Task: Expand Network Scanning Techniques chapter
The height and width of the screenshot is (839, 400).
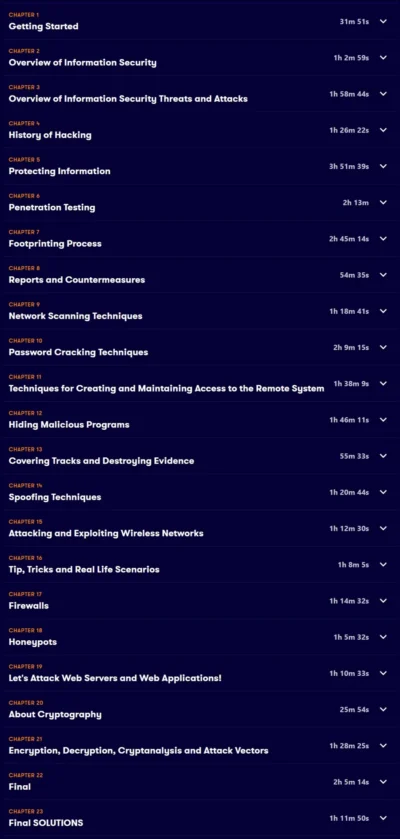Action: [200, 311]
